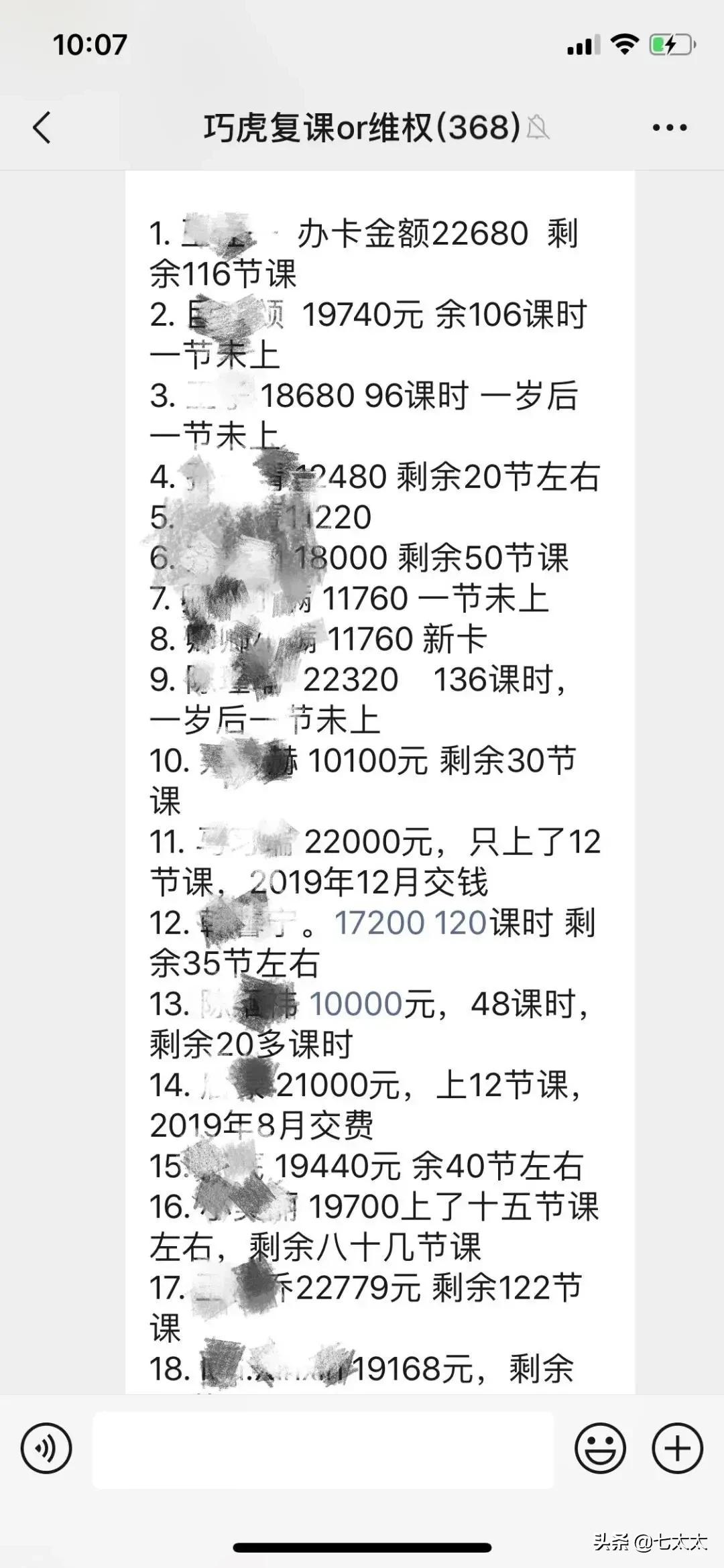Tap the member count (368) in the title

pyautogui.click(x=476, y=127)
